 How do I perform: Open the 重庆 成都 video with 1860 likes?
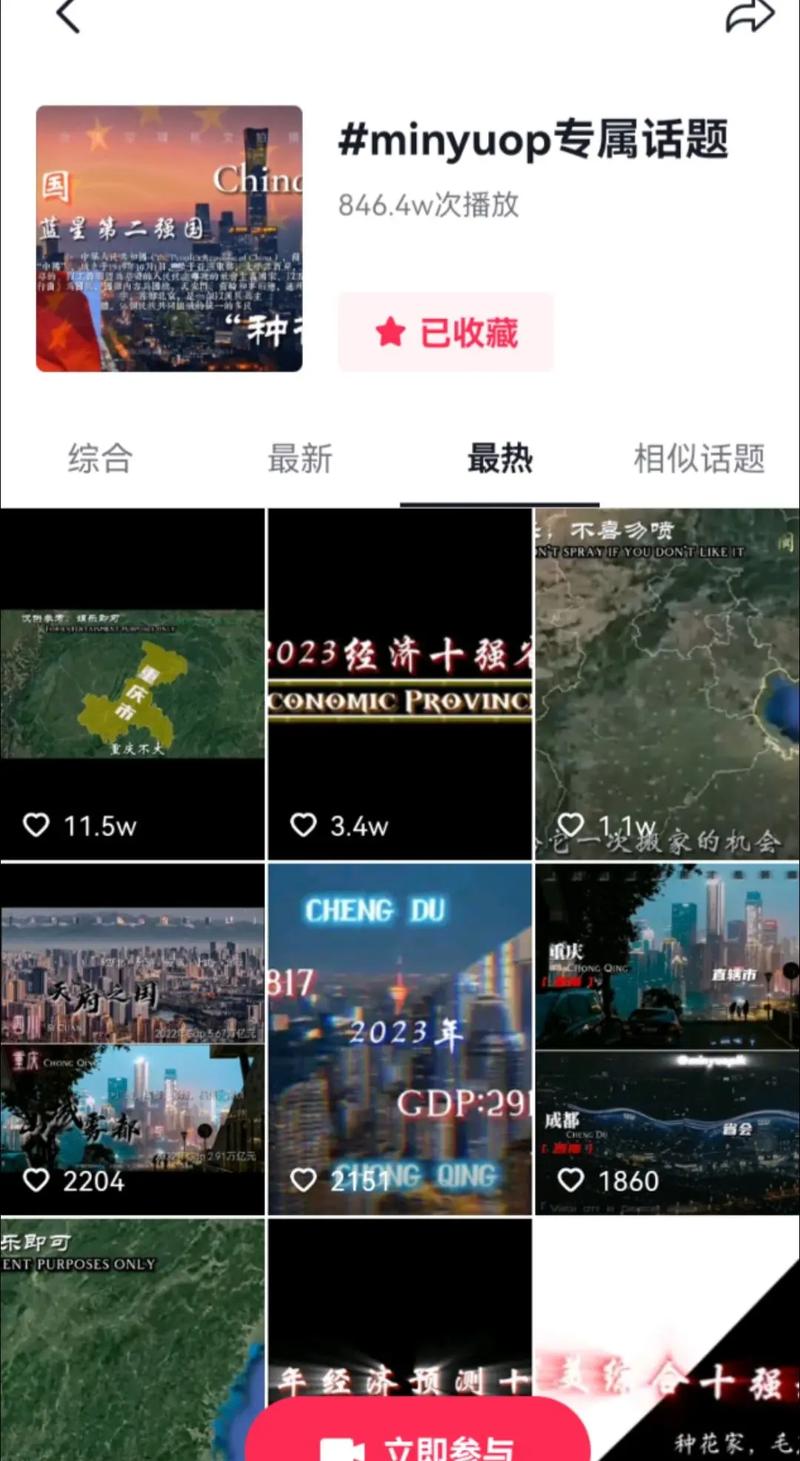[667, 1039]
